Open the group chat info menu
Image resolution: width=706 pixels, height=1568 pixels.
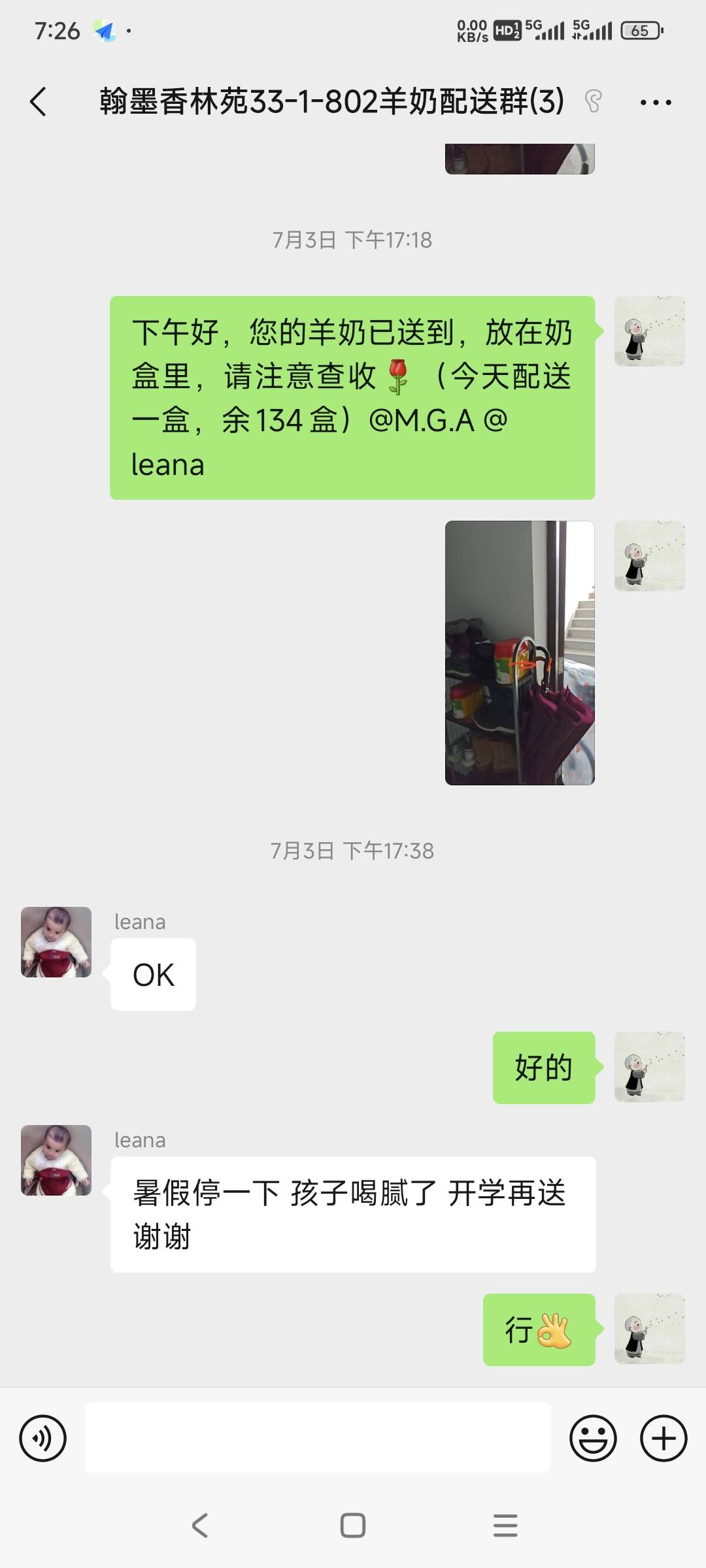pos(655,102)
